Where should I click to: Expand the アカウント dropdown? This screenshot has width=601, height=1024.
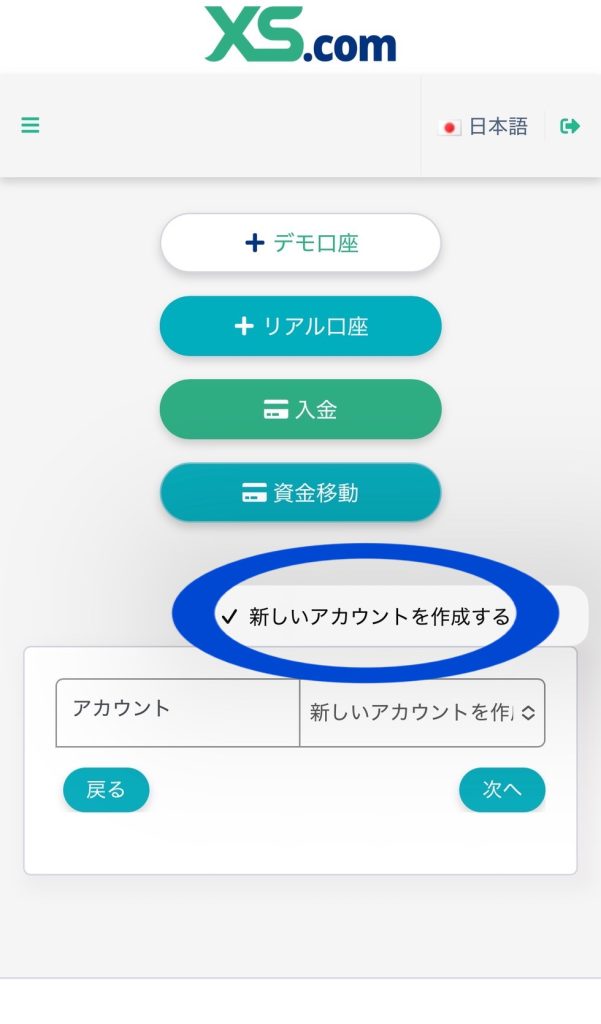(422, 713)
